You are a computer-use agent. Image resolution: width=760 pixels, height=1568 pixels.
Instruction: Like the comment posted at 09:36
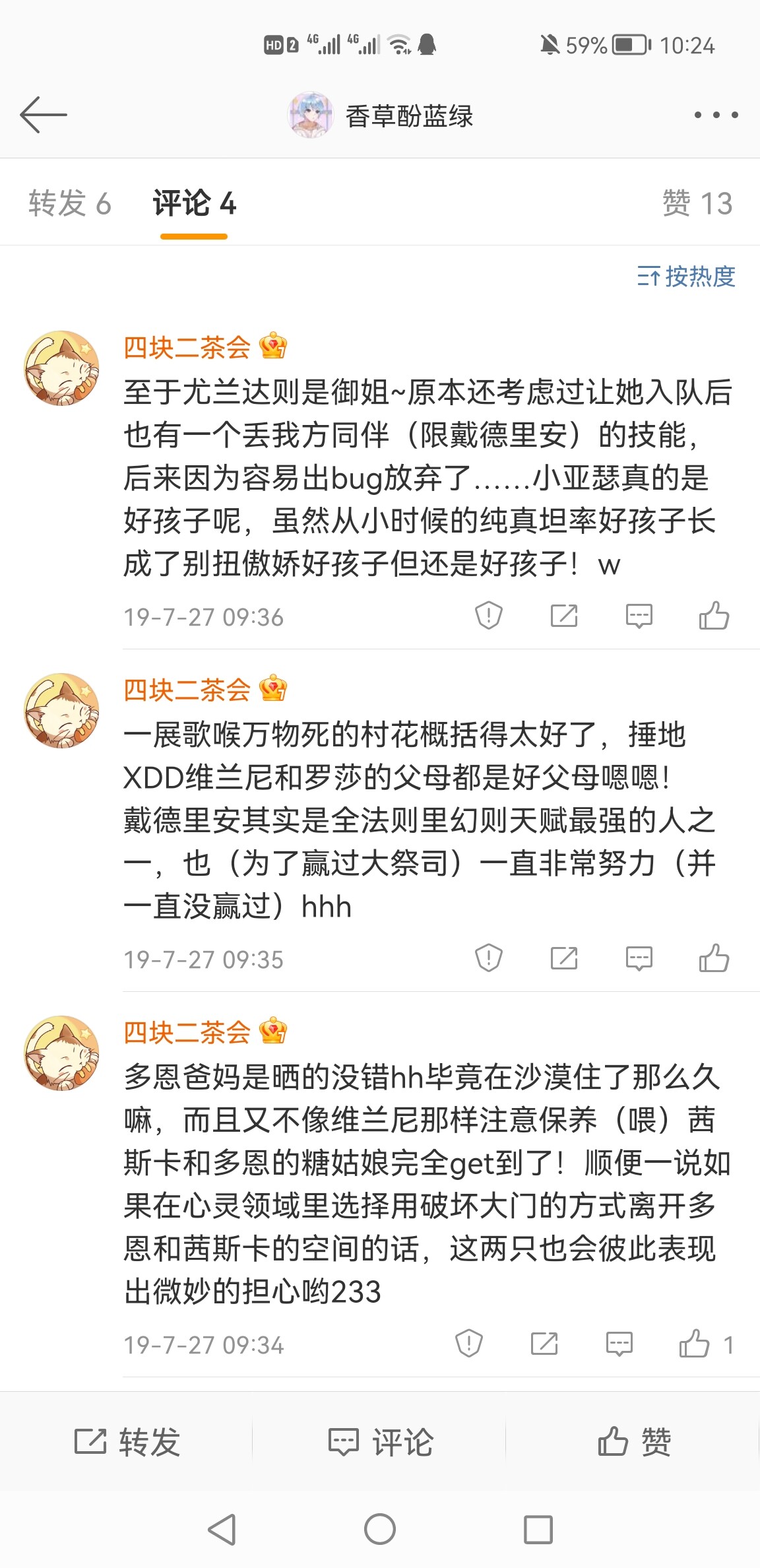point(714,616)
